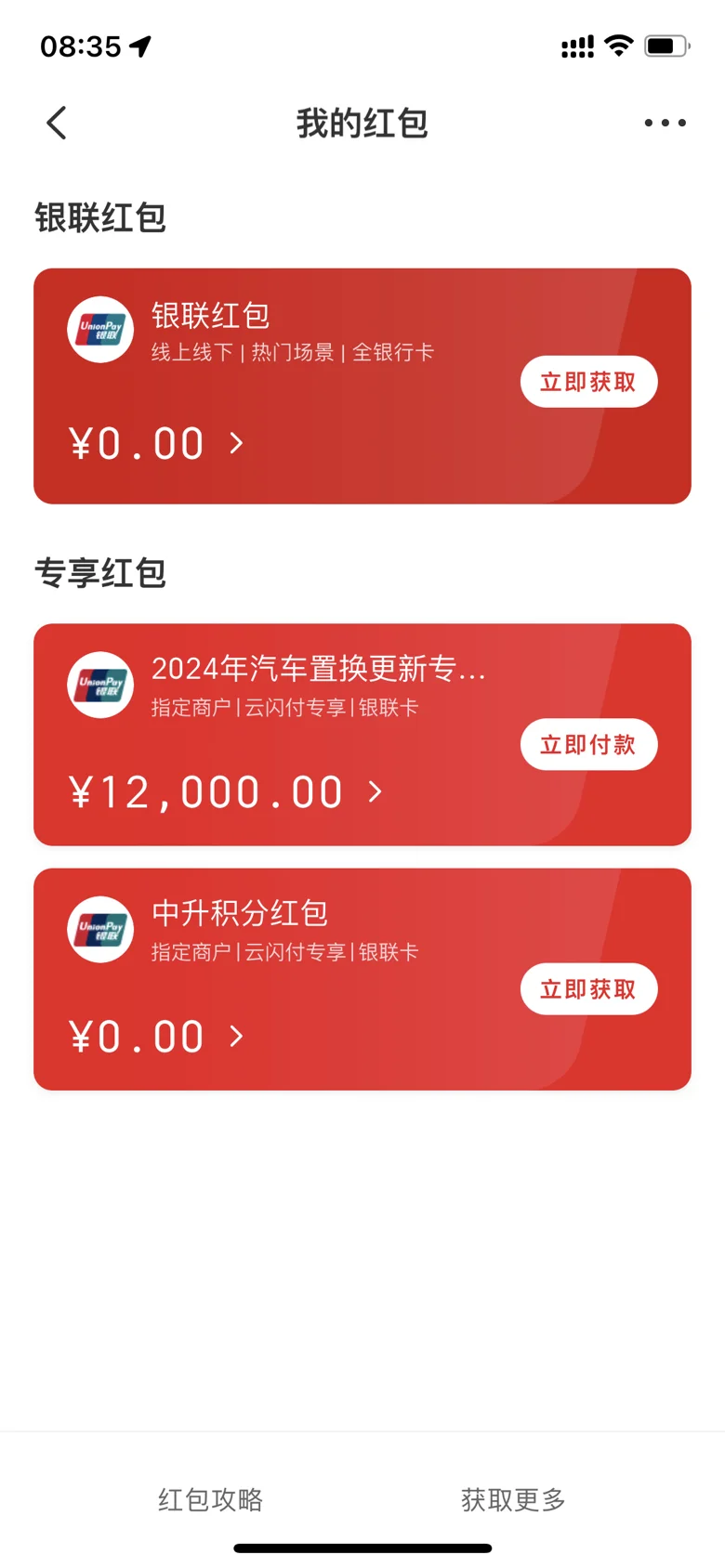The width and height of the screenshot is (725, 1568).
Task: Tap 立即付款 on the 2024年汽车置换 card
Action: tap(588, 745)
